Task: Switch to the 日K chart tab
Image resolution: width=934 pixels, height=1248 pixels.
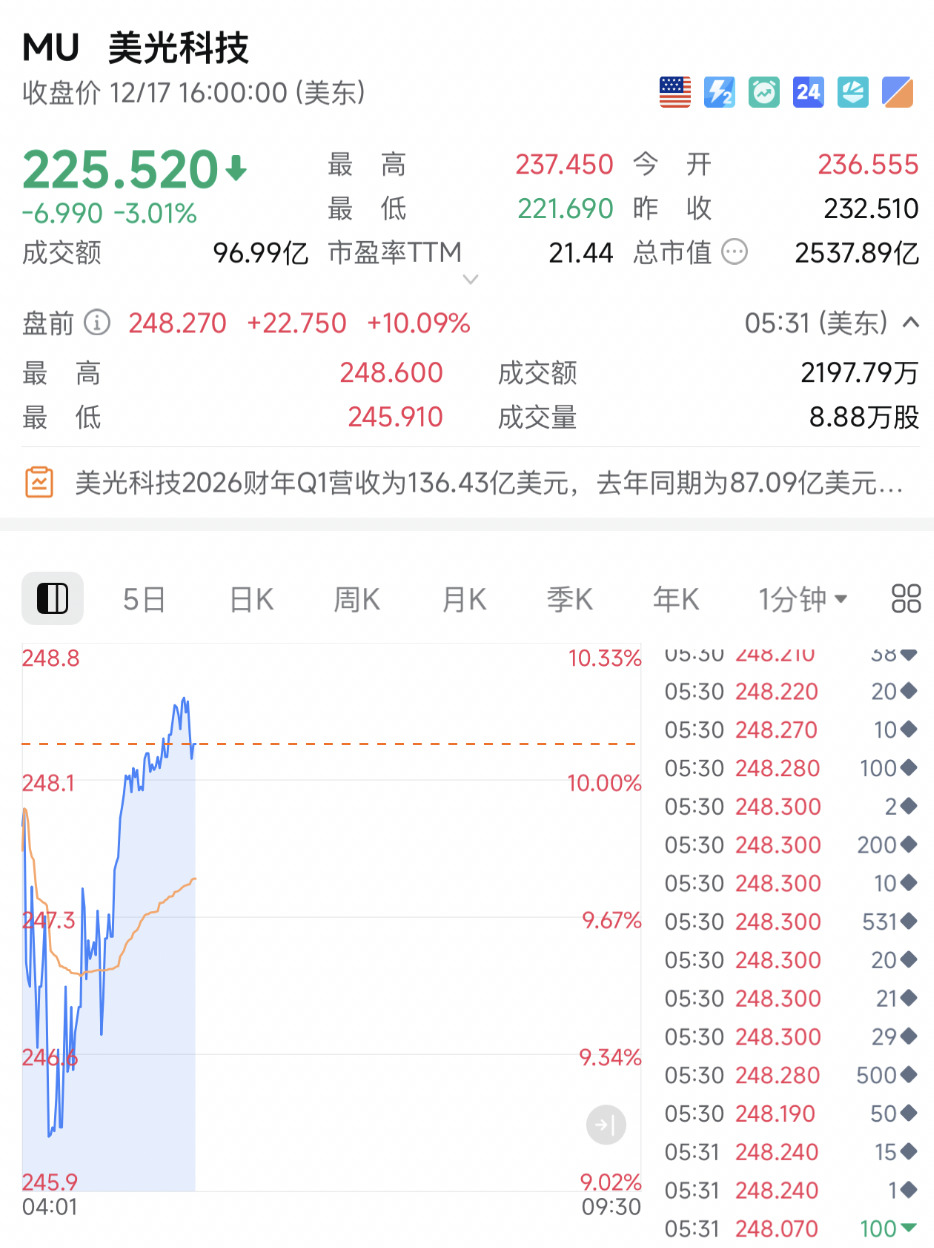Action: [x=251, y=599]
